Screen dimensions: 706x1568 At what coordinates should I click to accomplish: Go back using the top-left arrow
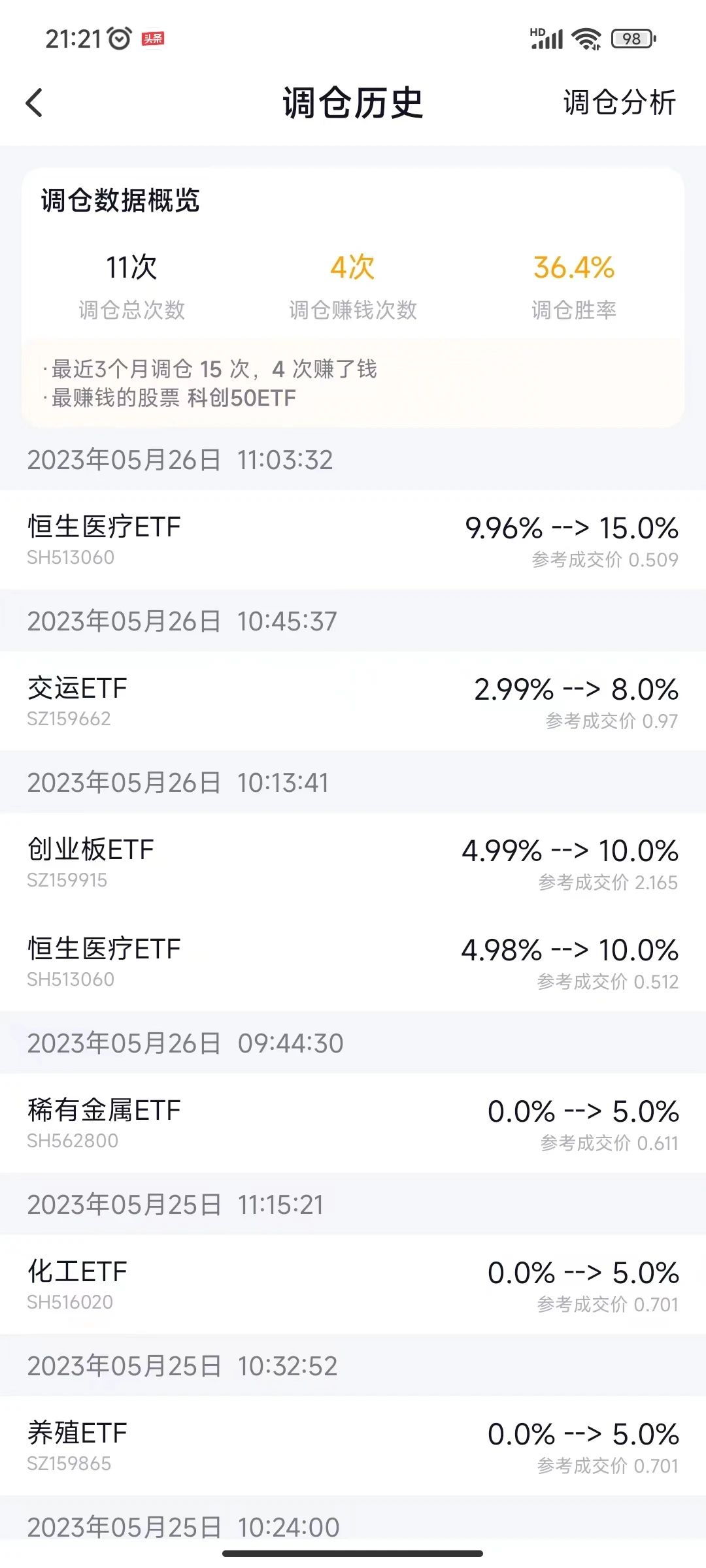(x=34, y=103)
